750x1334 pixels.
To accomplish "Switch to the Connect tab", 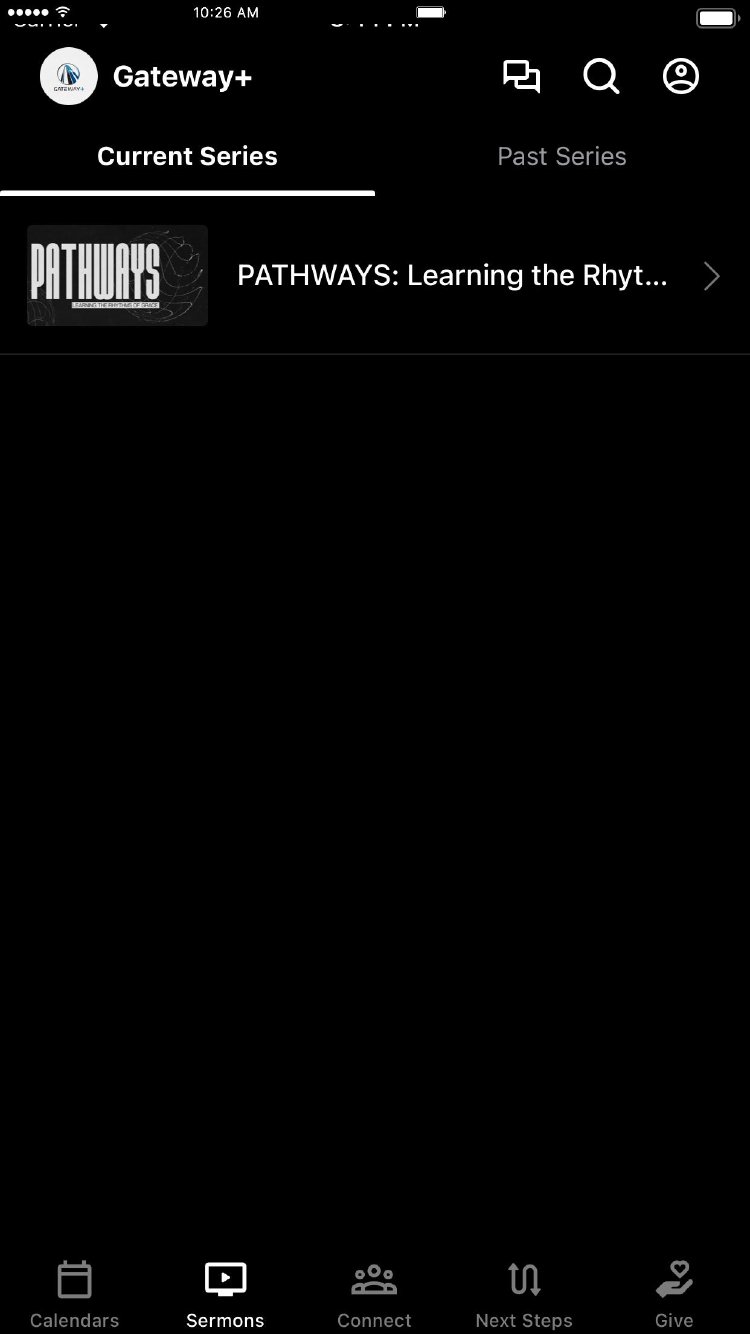I will pos(374,1295).
